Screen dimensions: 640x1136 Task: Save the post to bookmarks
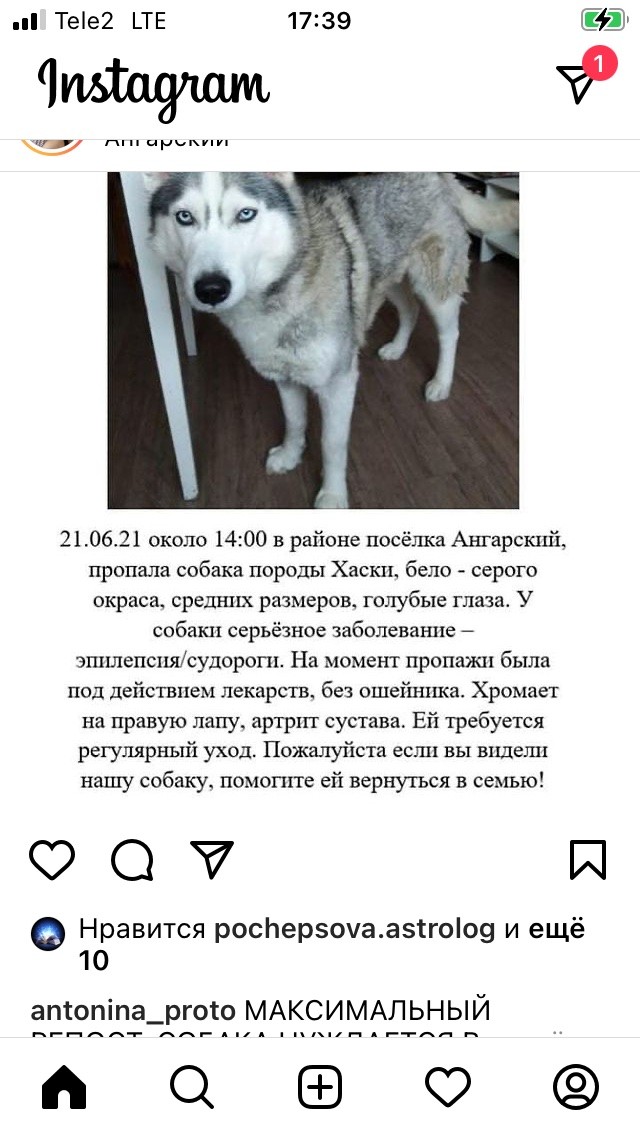(x=587, y=859)
